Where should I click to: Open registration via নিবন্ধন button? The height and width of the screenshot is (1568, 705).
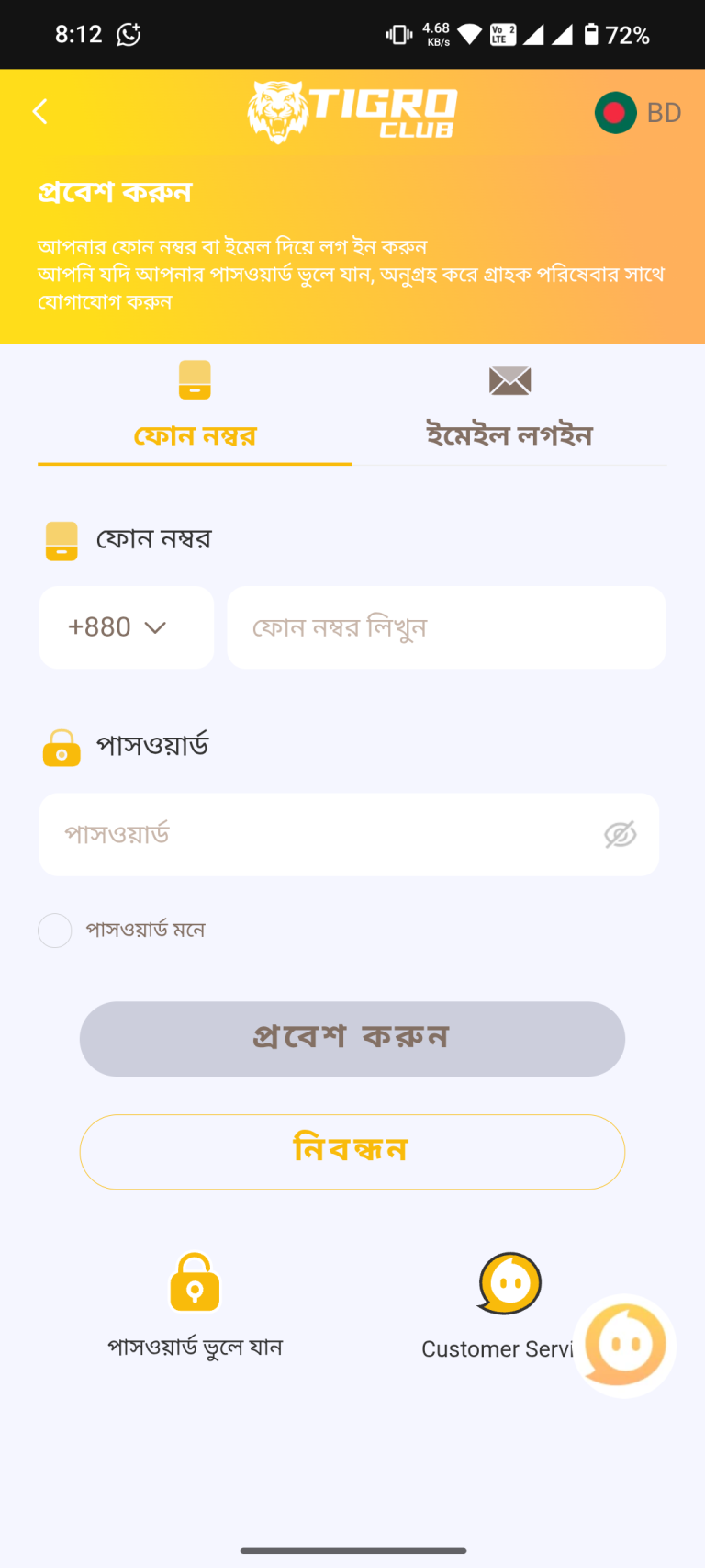(x=352, y=1152)
